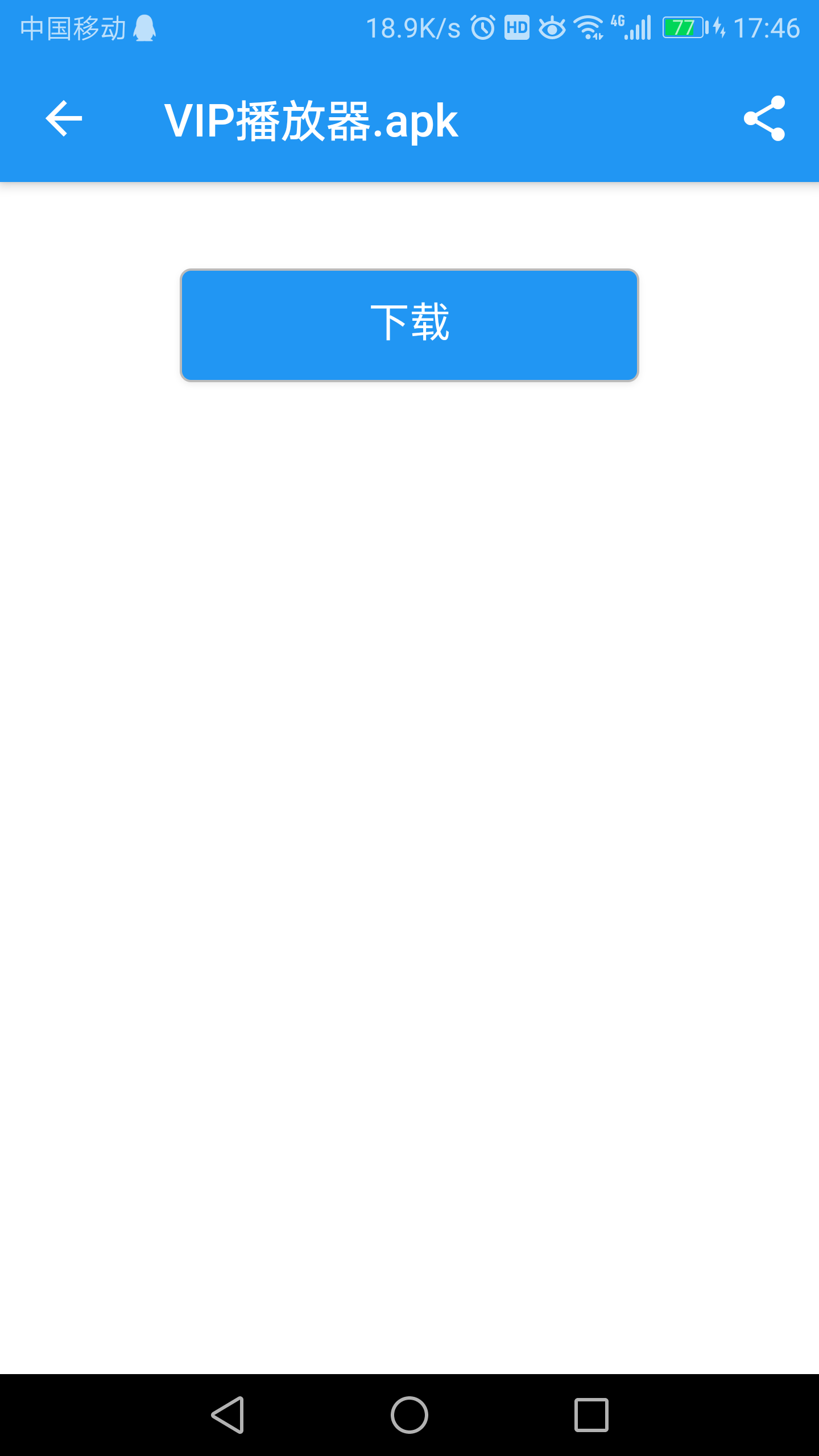Open the share options via share icon
819x1456 pixels.
(x=765, y=119)
